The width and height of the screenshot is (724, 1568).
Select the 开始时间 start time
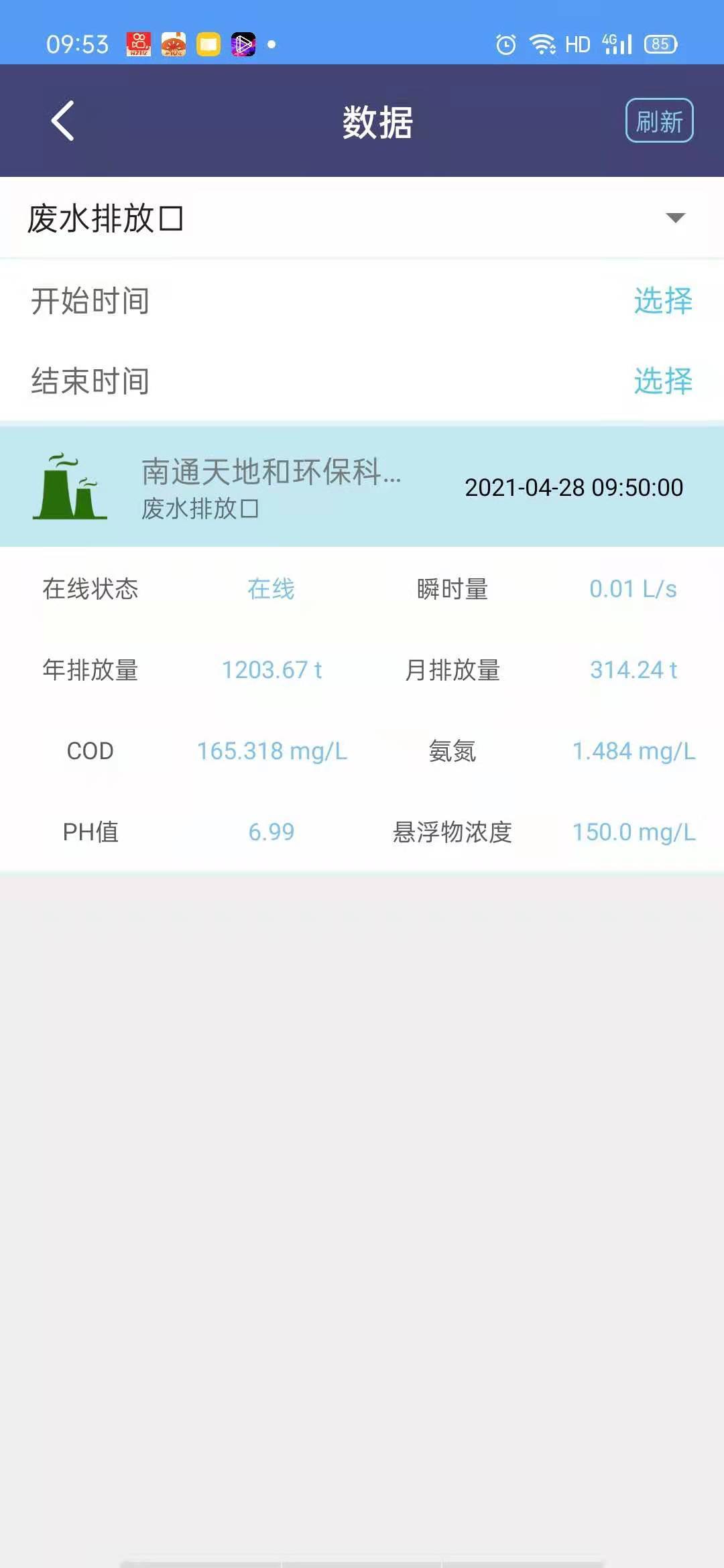(663, 300)
